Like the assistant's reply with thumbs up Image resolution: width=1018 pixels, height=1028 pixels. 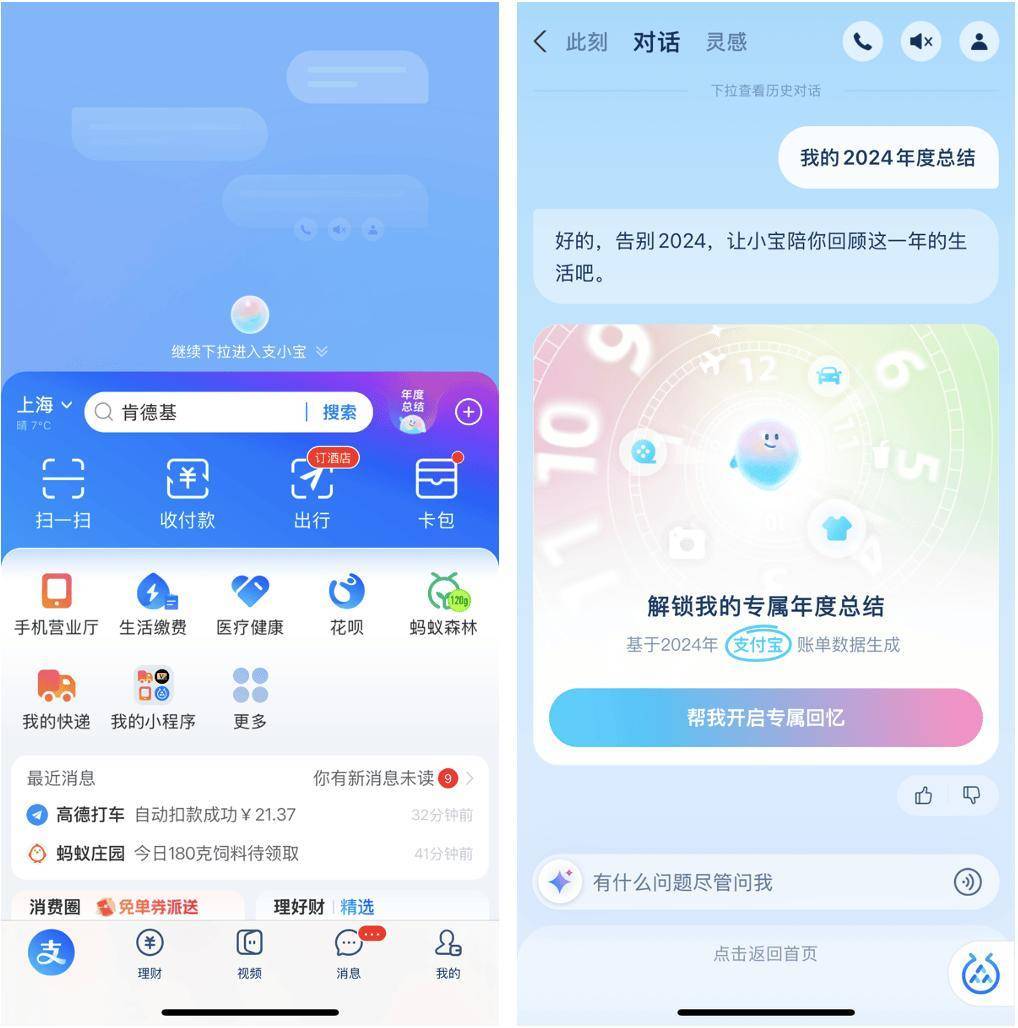pos(923,795)
